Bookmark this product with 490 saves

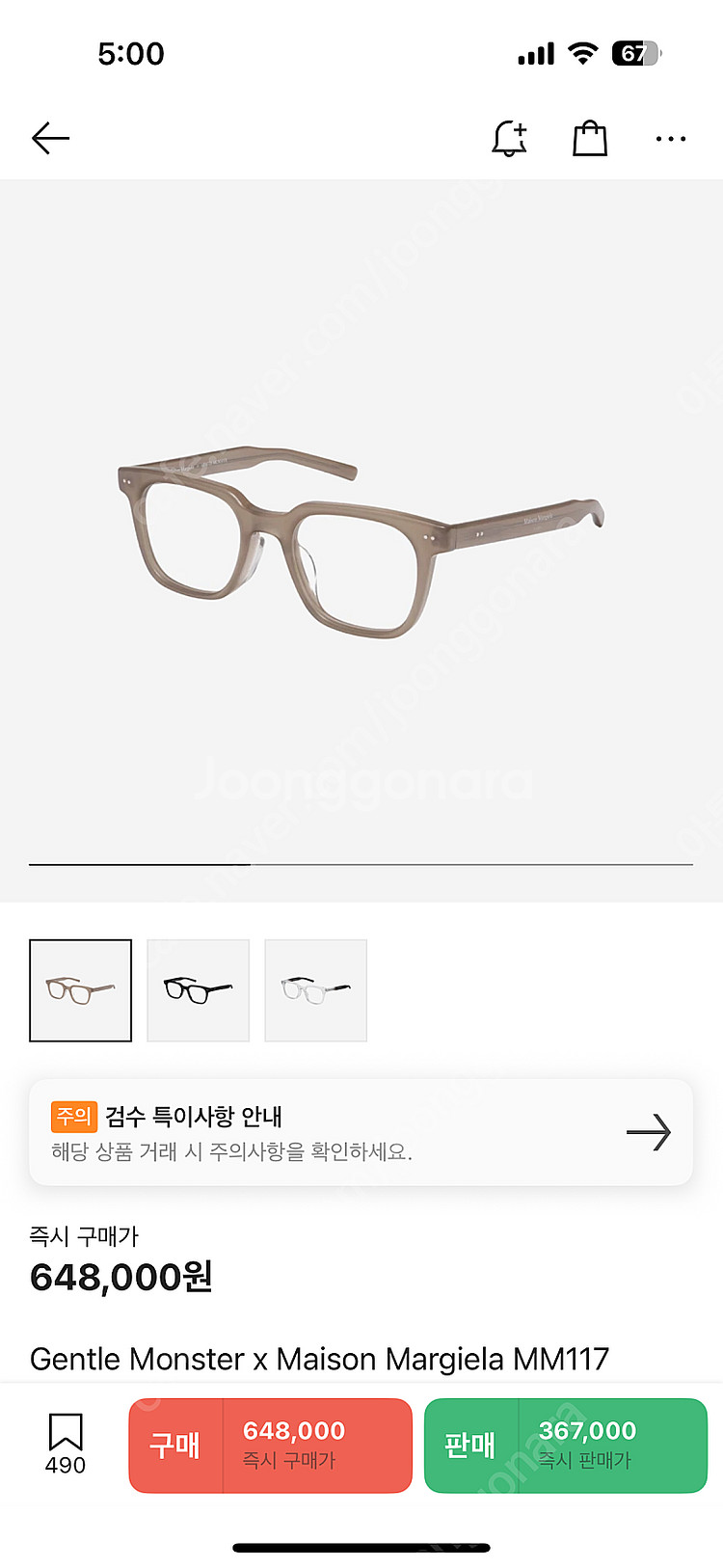[x=66, y=1442]
